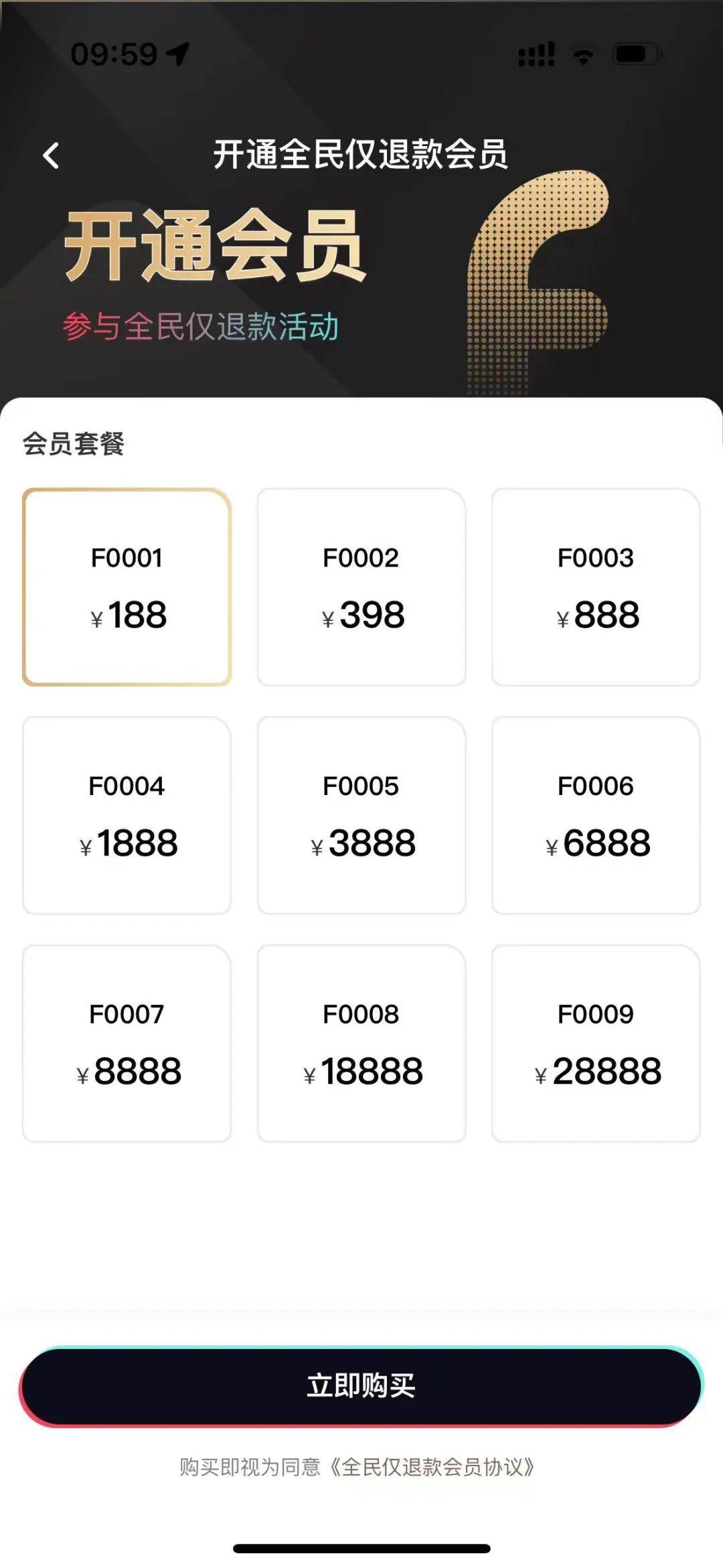This screenshot has width=723, height=1568.
Task: Select the F0005 ¥3888 membership package
Action: pyautogui.click(x=361, y=816)
